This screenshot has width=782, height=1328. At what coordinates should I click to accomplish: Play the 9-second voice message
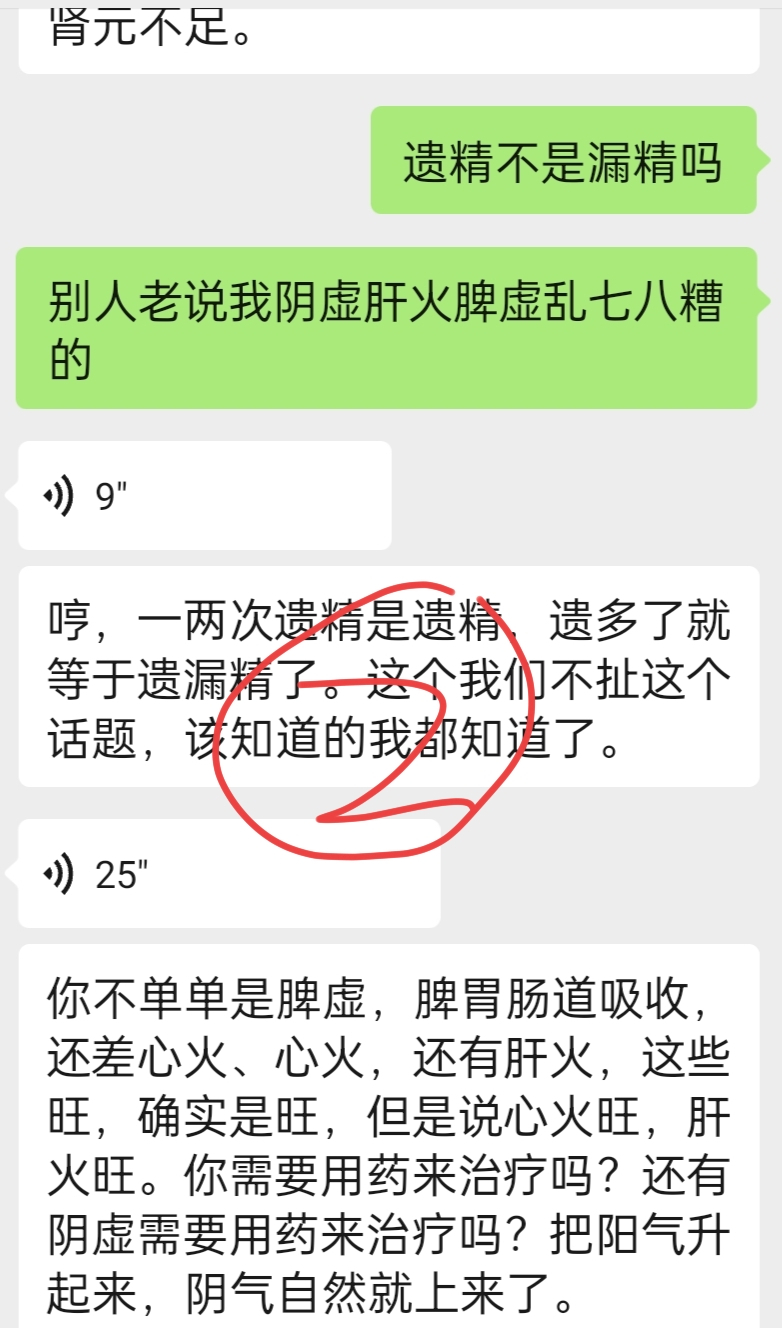pyautogui.click(x=204, y=496)
